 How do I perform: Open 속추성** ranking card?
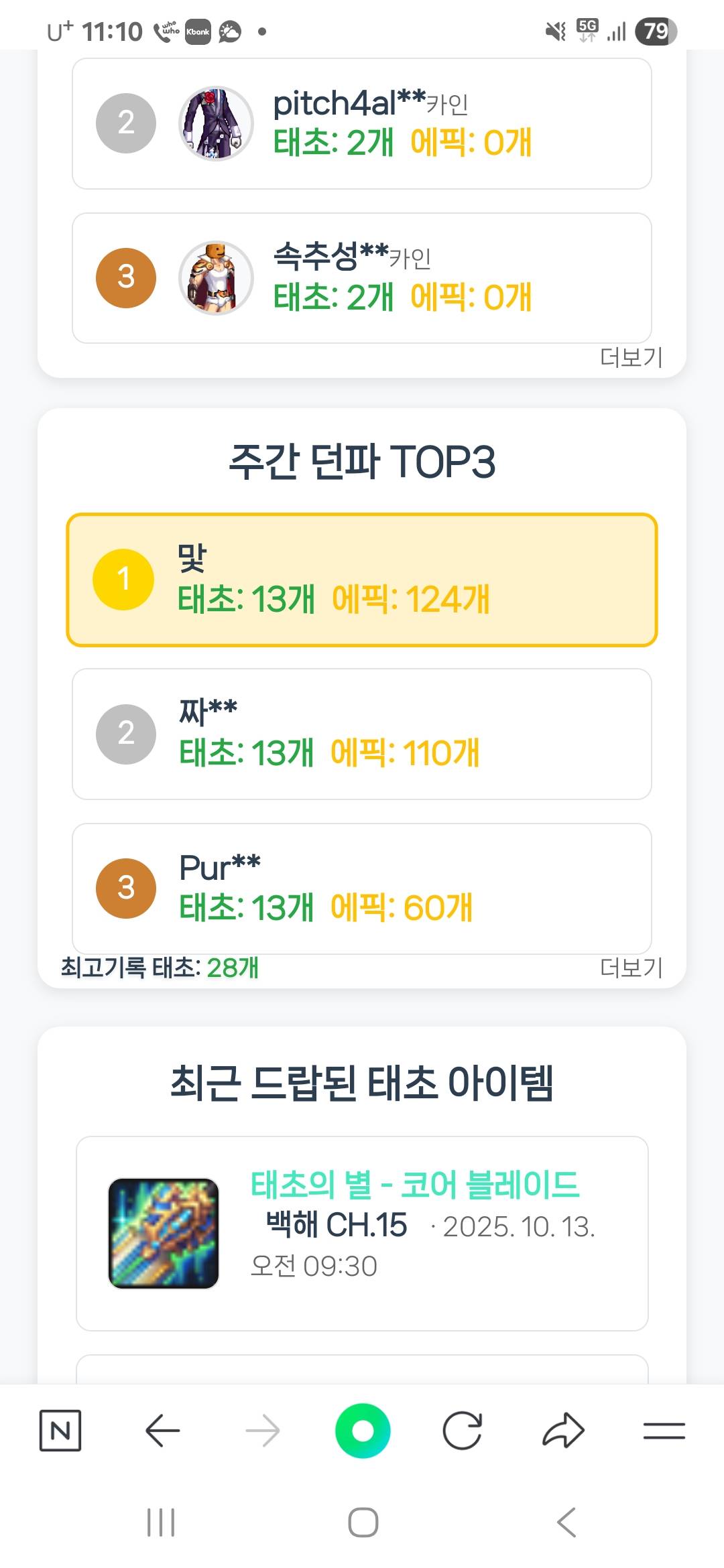pyautogui.click(x=362, y=278)
